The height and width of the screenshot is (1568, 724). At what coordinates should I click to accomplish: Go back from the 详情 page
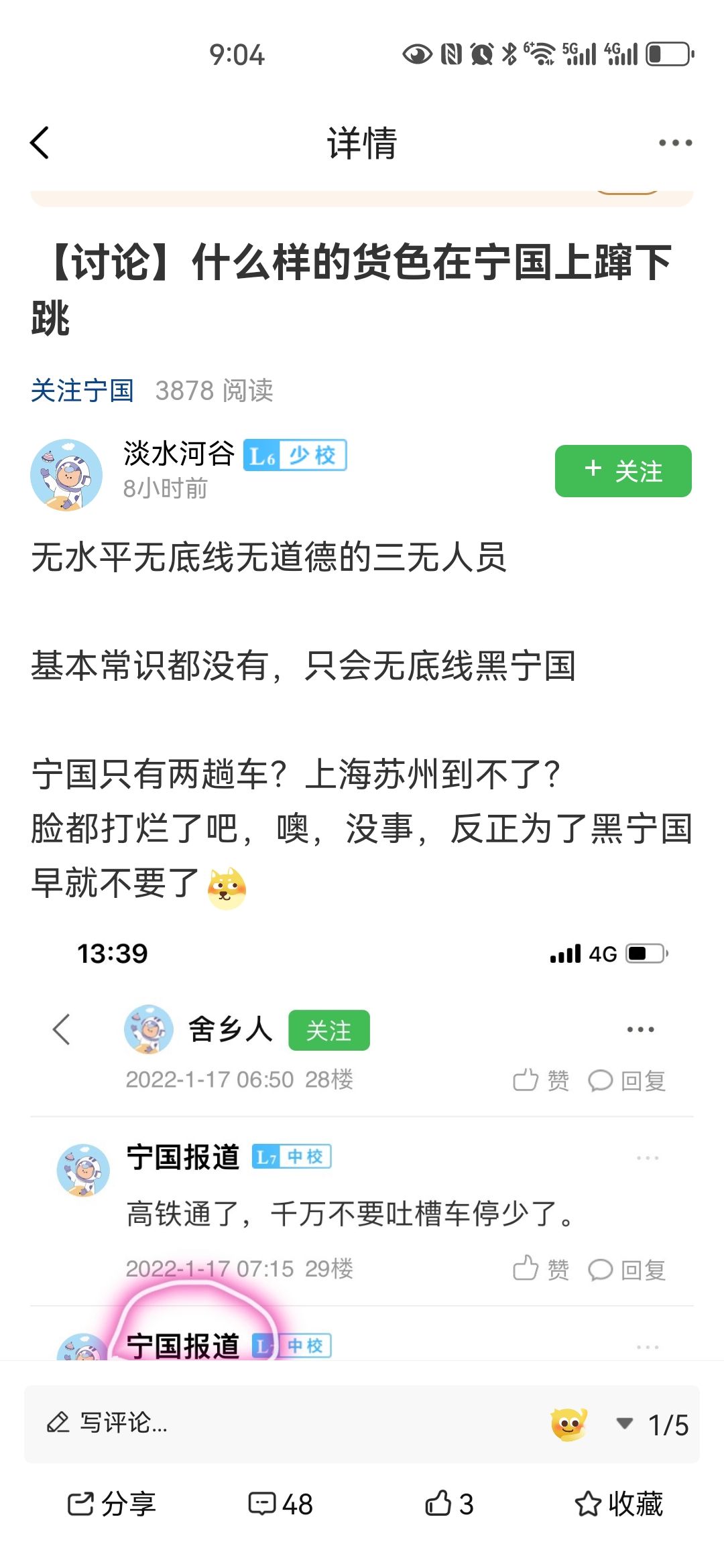tap(40, 143)
